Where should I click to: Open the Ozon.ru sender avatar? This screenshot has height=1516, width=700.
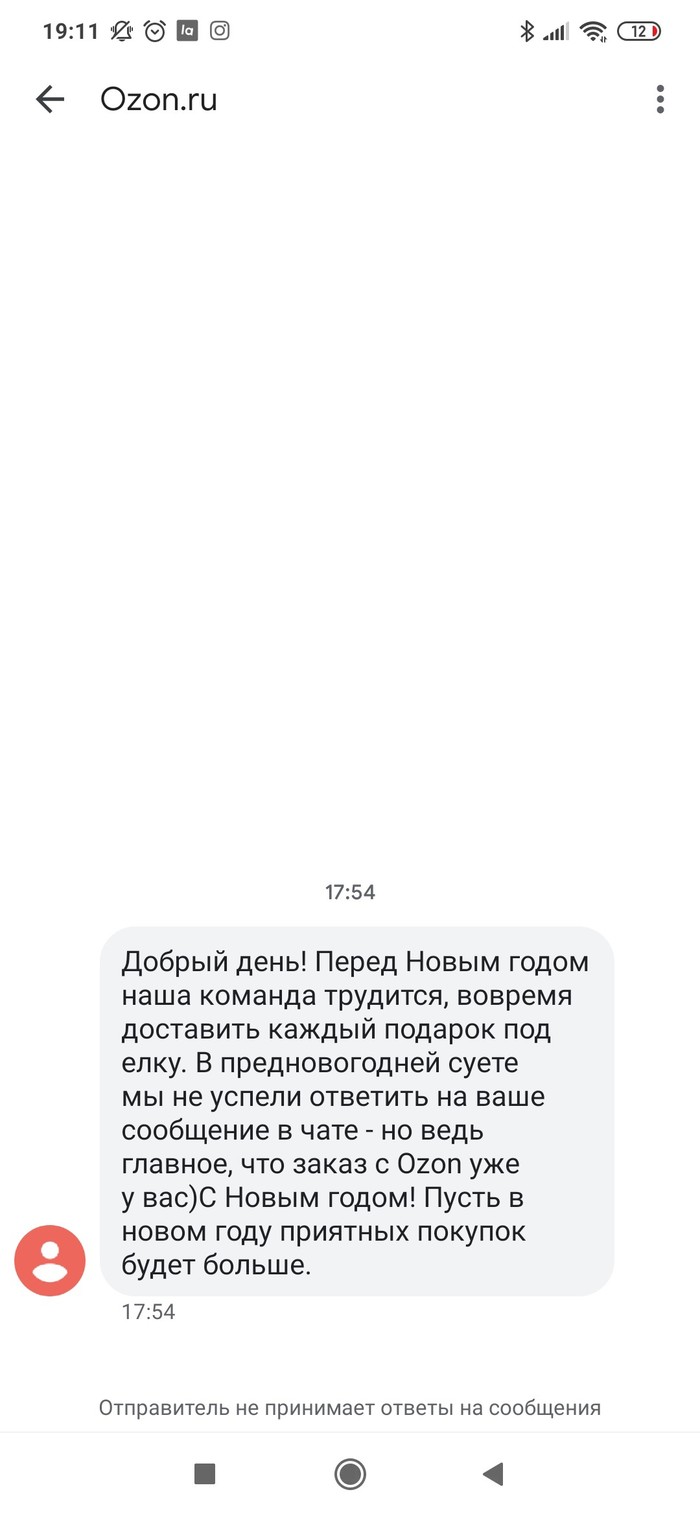click(50, 1260)
